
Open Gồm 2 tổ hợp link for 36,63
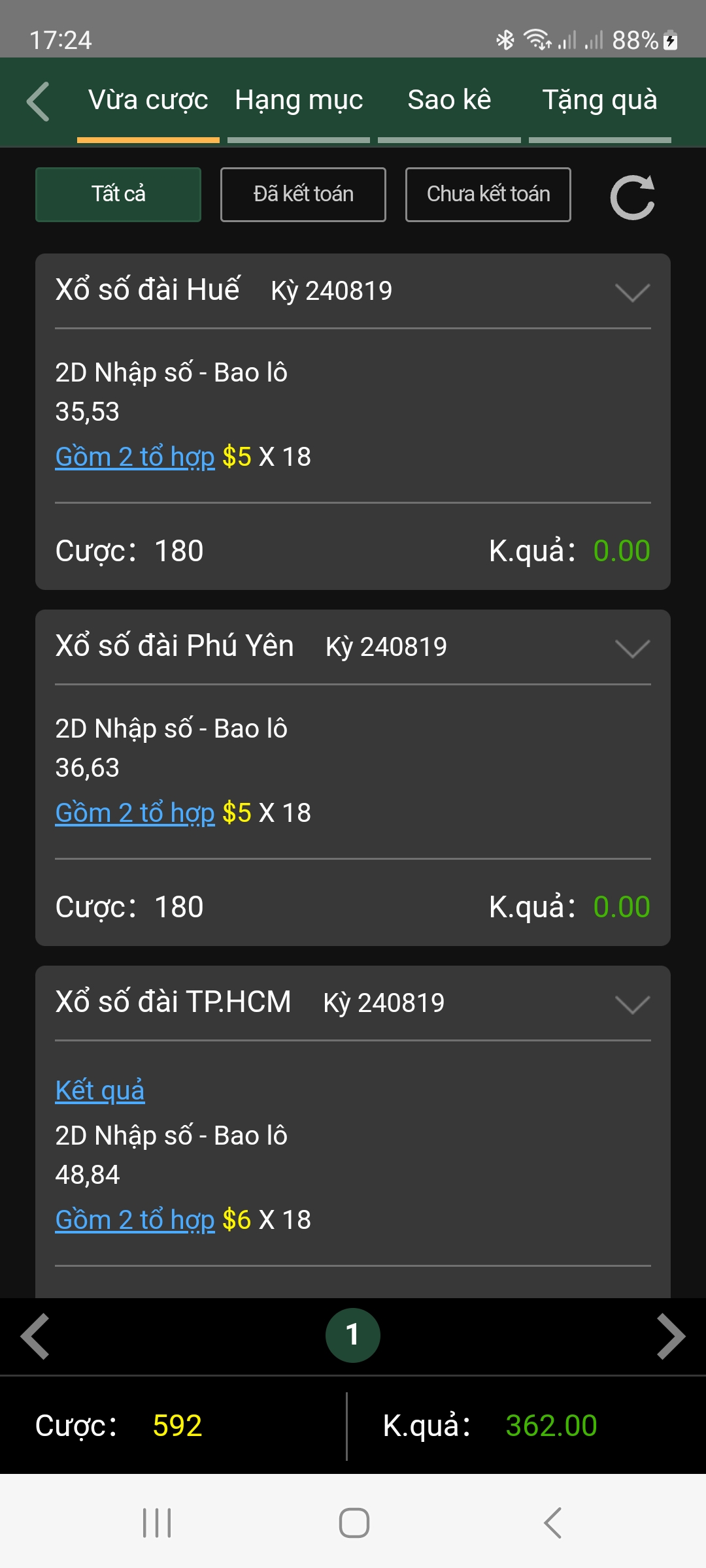[135, 813]
